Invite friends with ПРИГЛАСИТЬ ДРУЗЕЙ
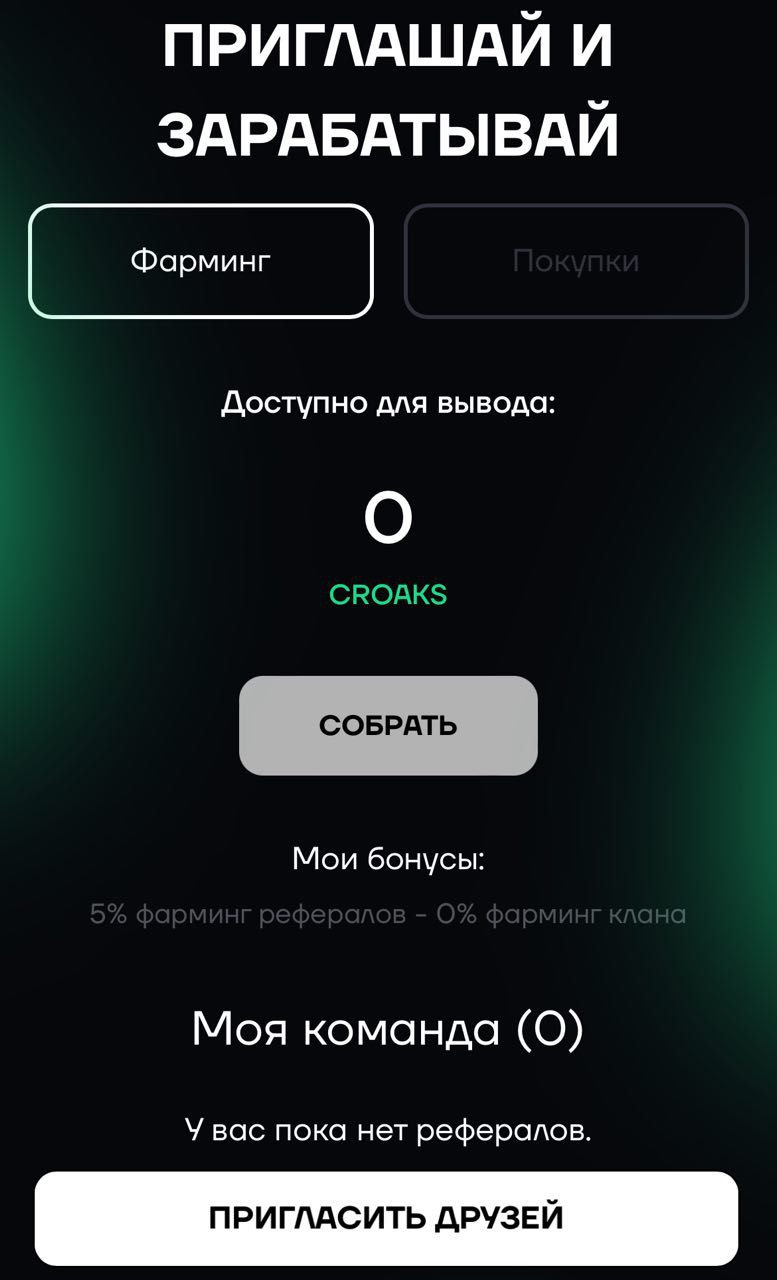The image size is (777, 1280). (x=387, y=1218)
